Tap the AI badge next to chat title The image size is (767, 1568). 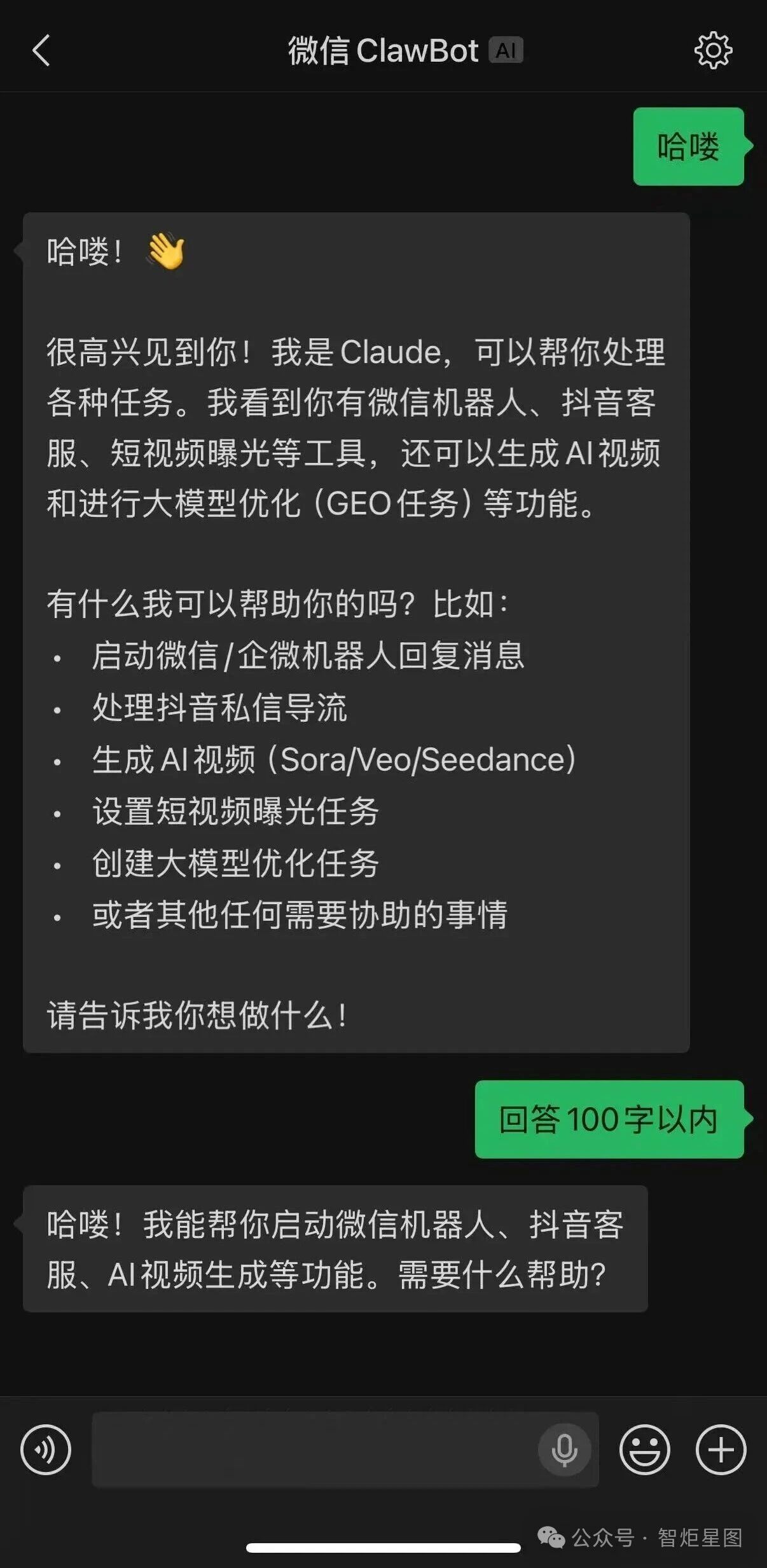click(506, 51)
